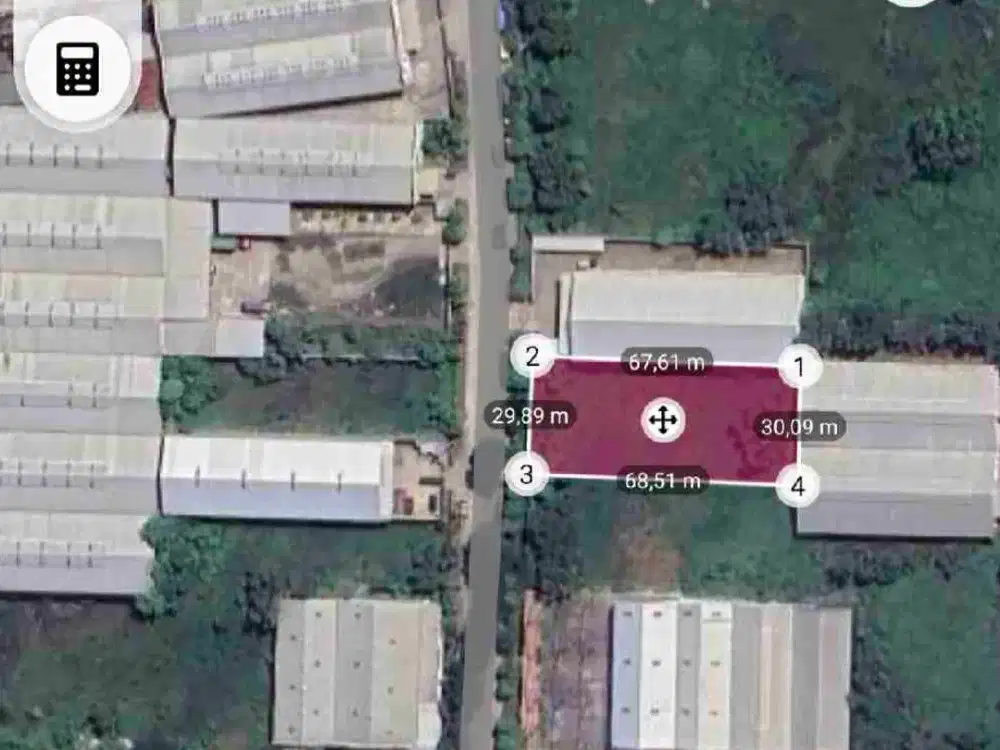This screenshot has width=1000, height=750.
Task: Tap vertex marker 3
Action: point(526,474)
